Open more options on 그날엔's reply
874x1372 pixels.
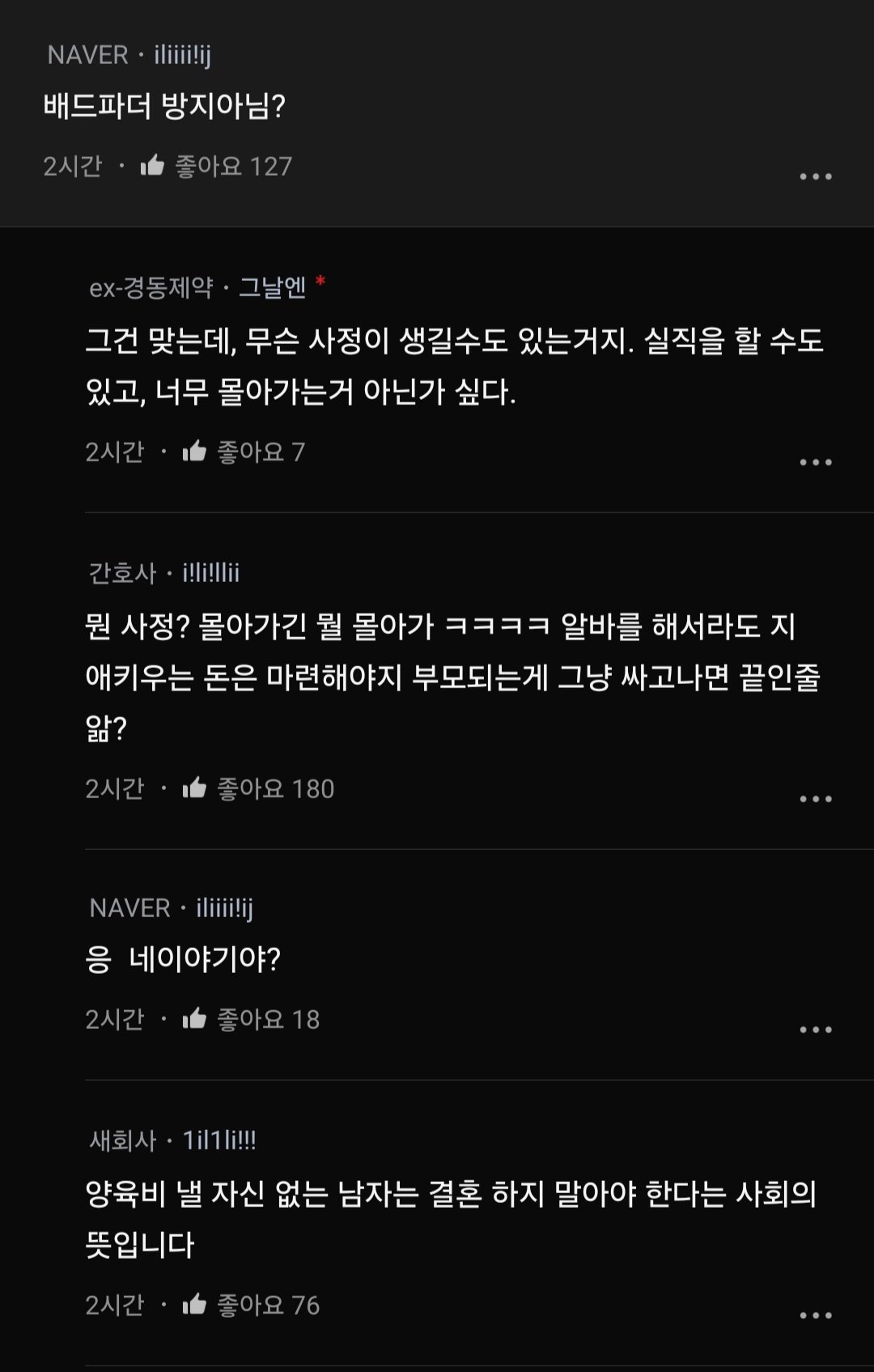(815, 462)
